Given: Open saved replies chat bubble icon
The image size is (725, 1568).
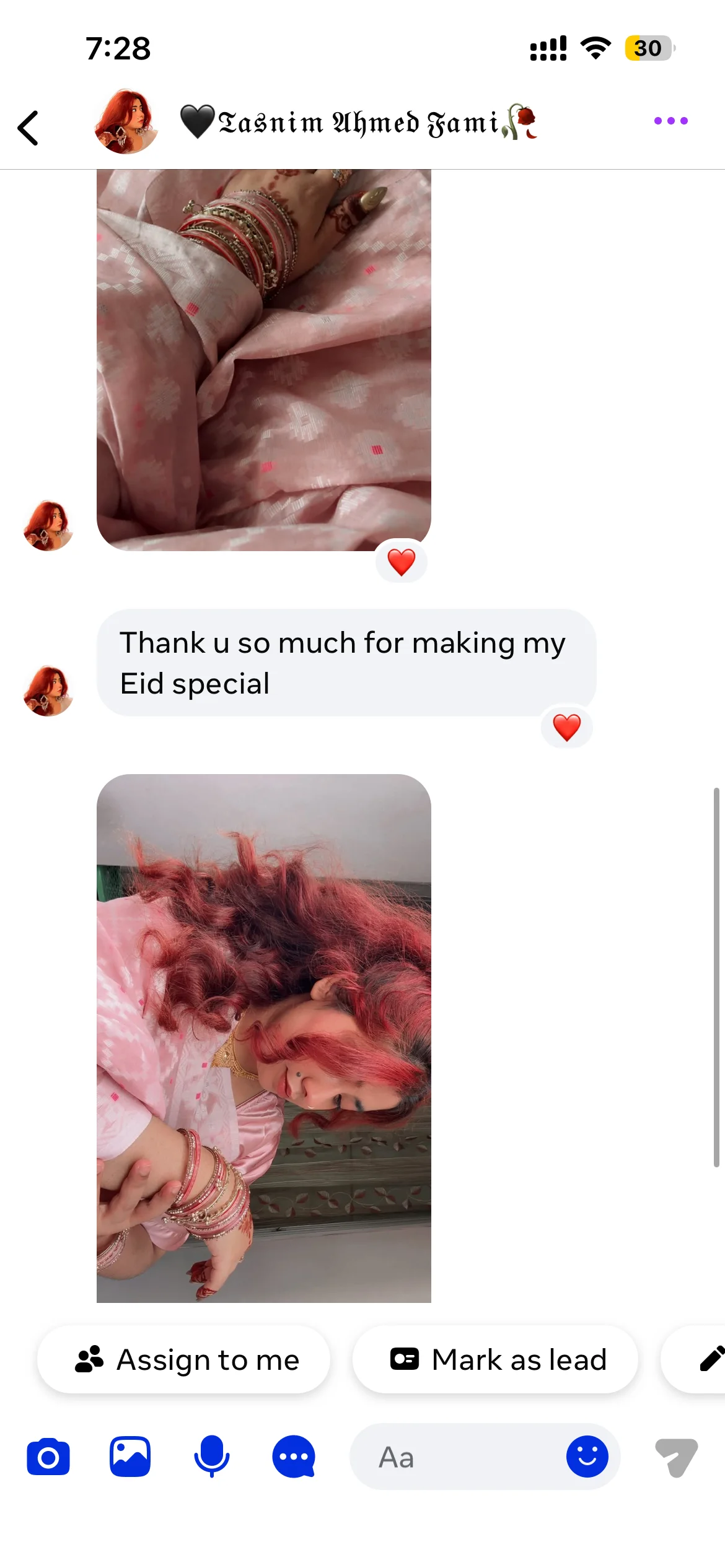Looking at the screenshot, I should (x=294, y=1457).
